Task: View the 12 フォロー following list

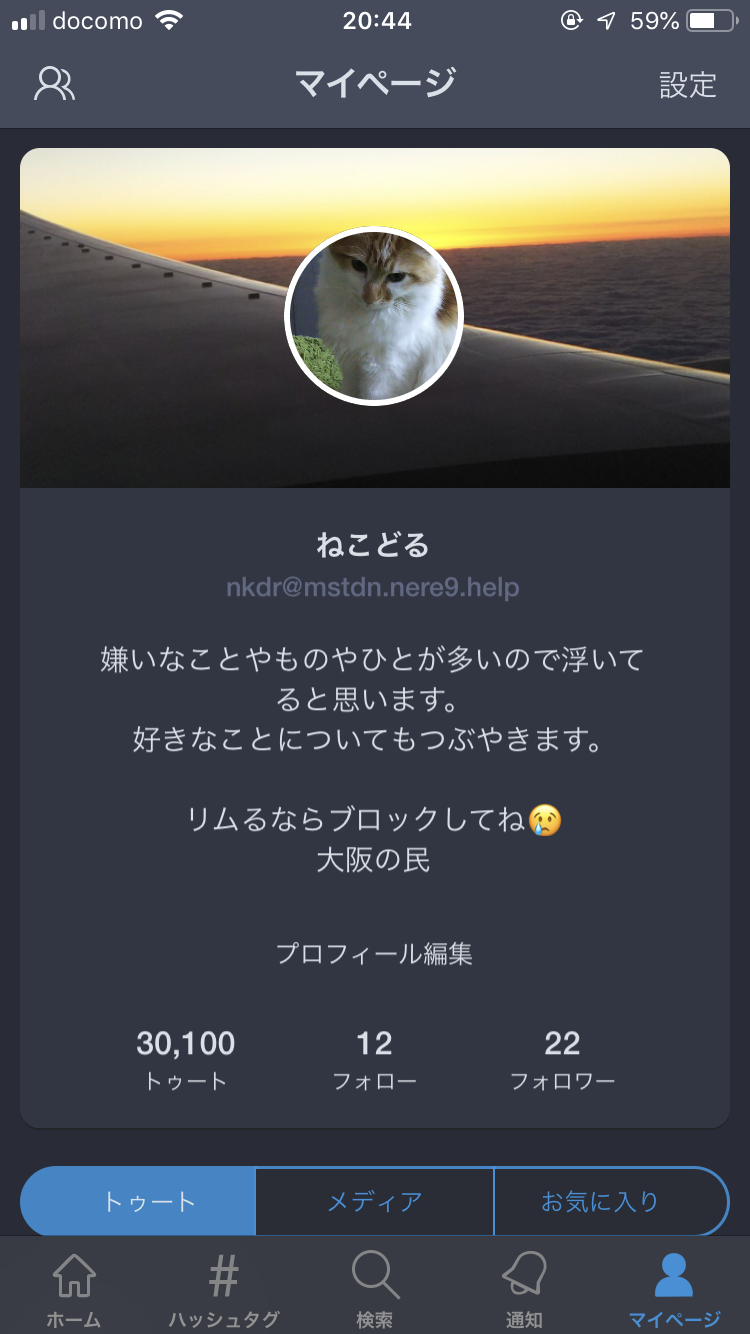Action: click(x=374, y=1060)
